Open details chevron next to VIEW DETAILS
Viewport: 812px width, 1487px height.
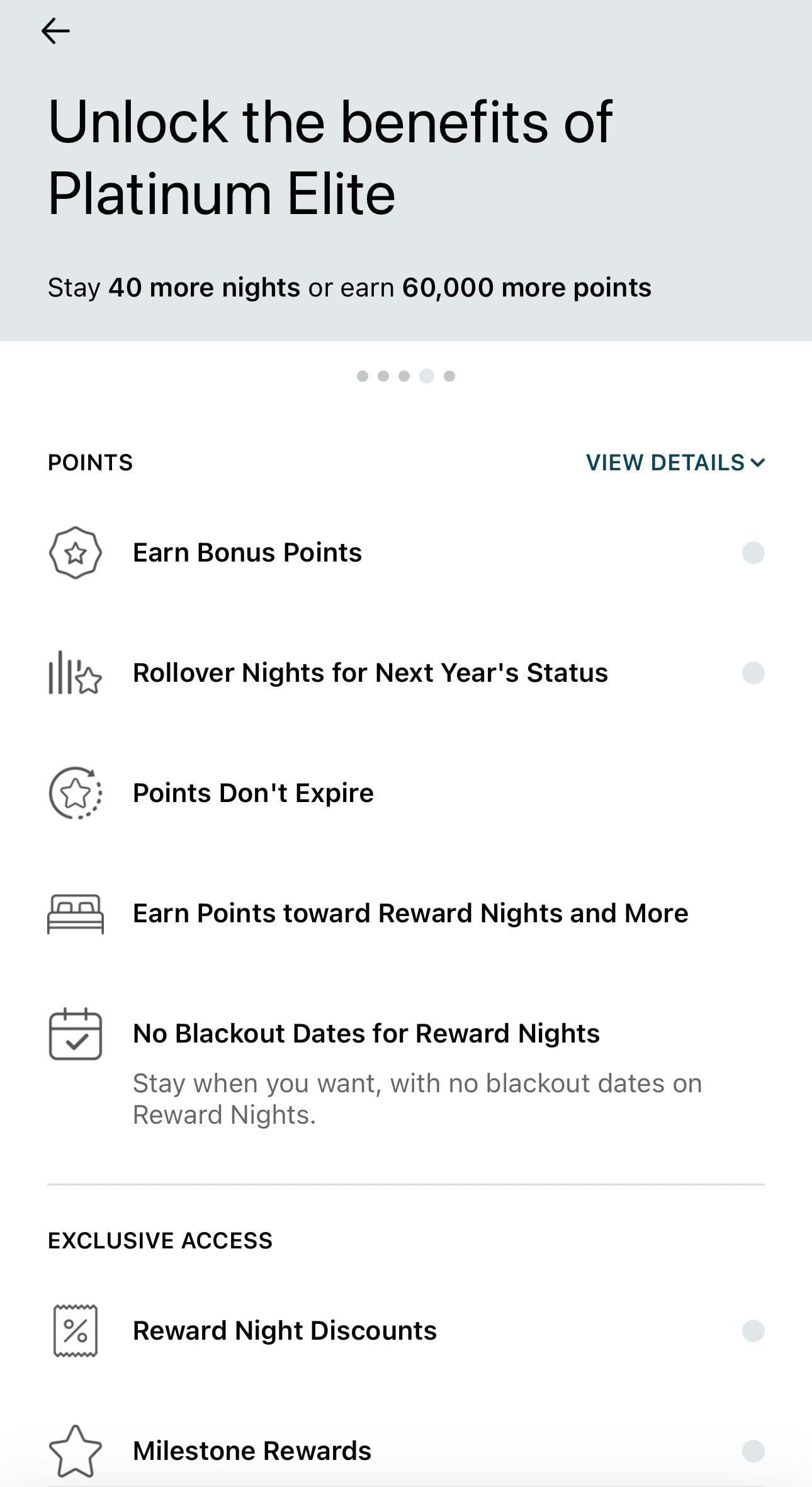point(758,463)
